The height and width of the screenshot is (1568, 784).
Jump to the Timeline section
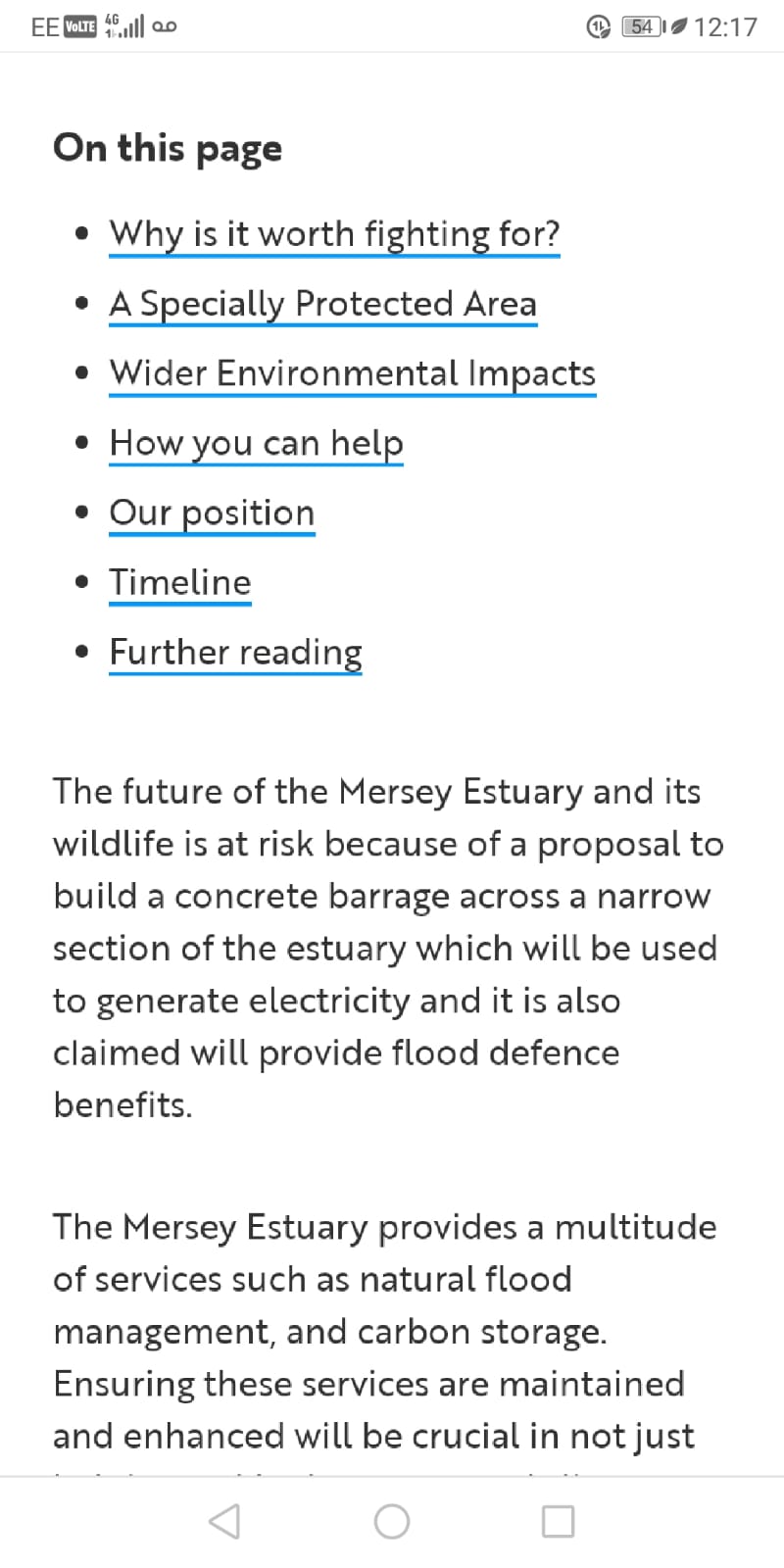180,582
